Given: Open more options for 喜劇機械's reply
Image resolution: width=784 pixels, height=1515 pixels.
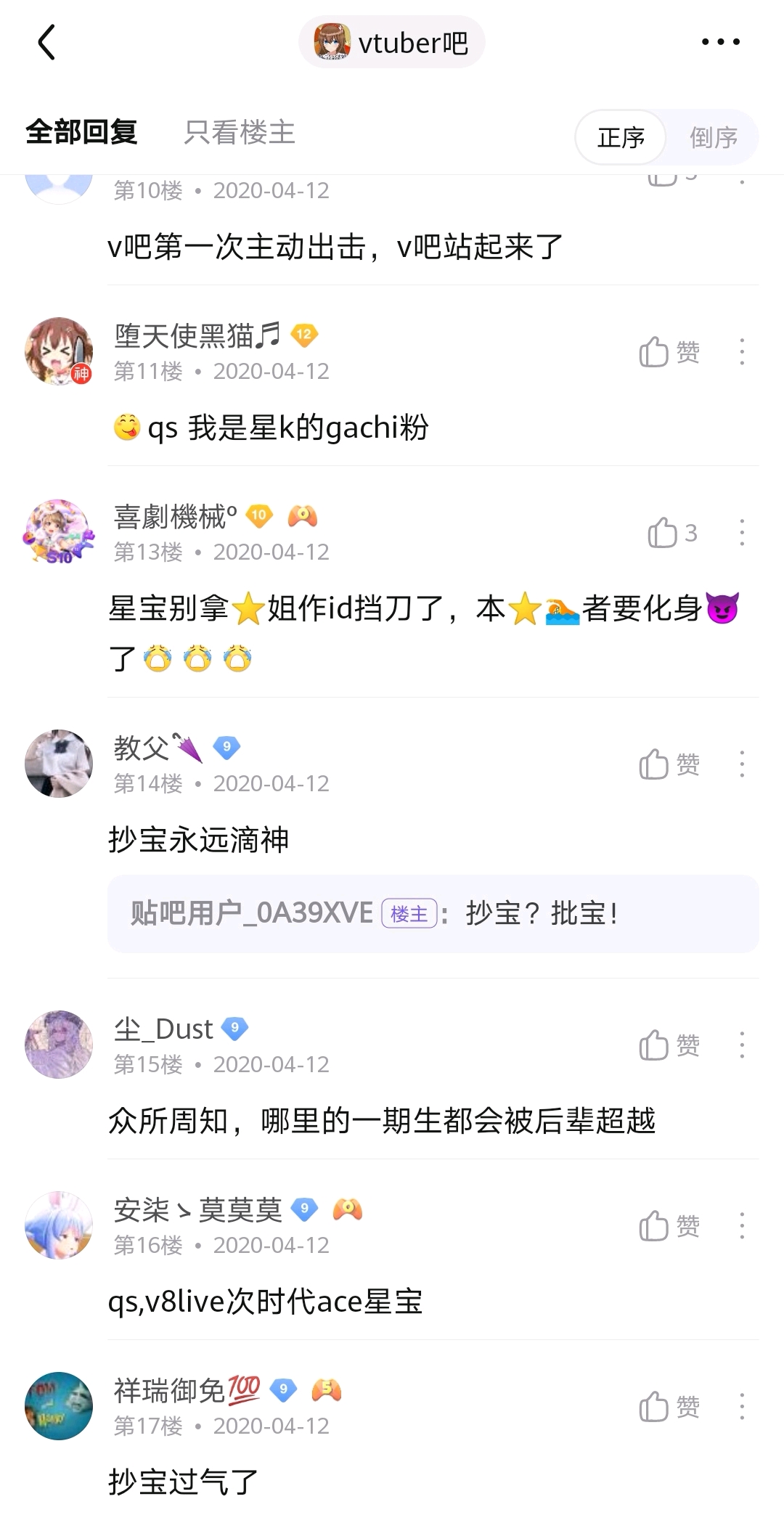Looking at the screenshot, I should point(741,533).
